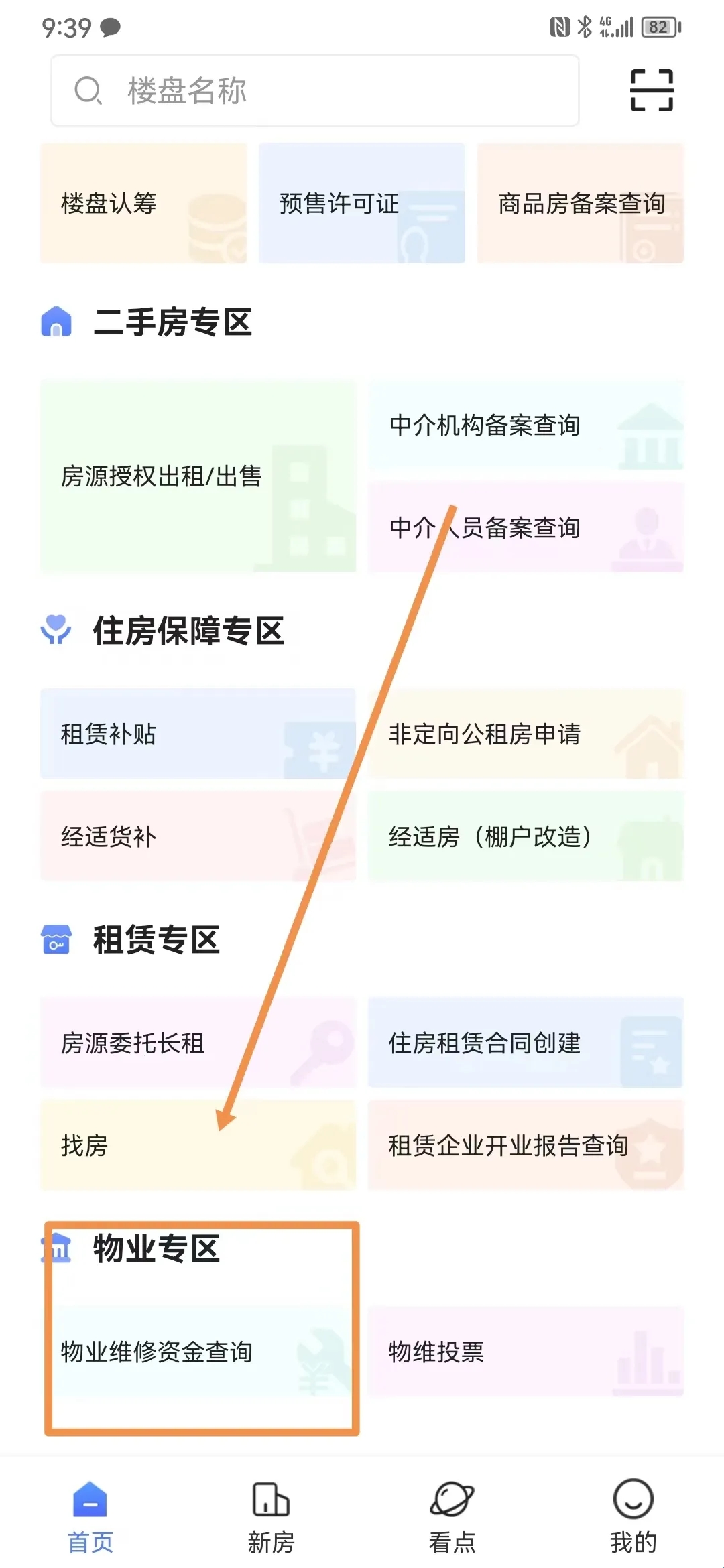Viewport: 724px width, 1568px height.
Task: Open 非定向公租房申请
Action: point(526,734)
